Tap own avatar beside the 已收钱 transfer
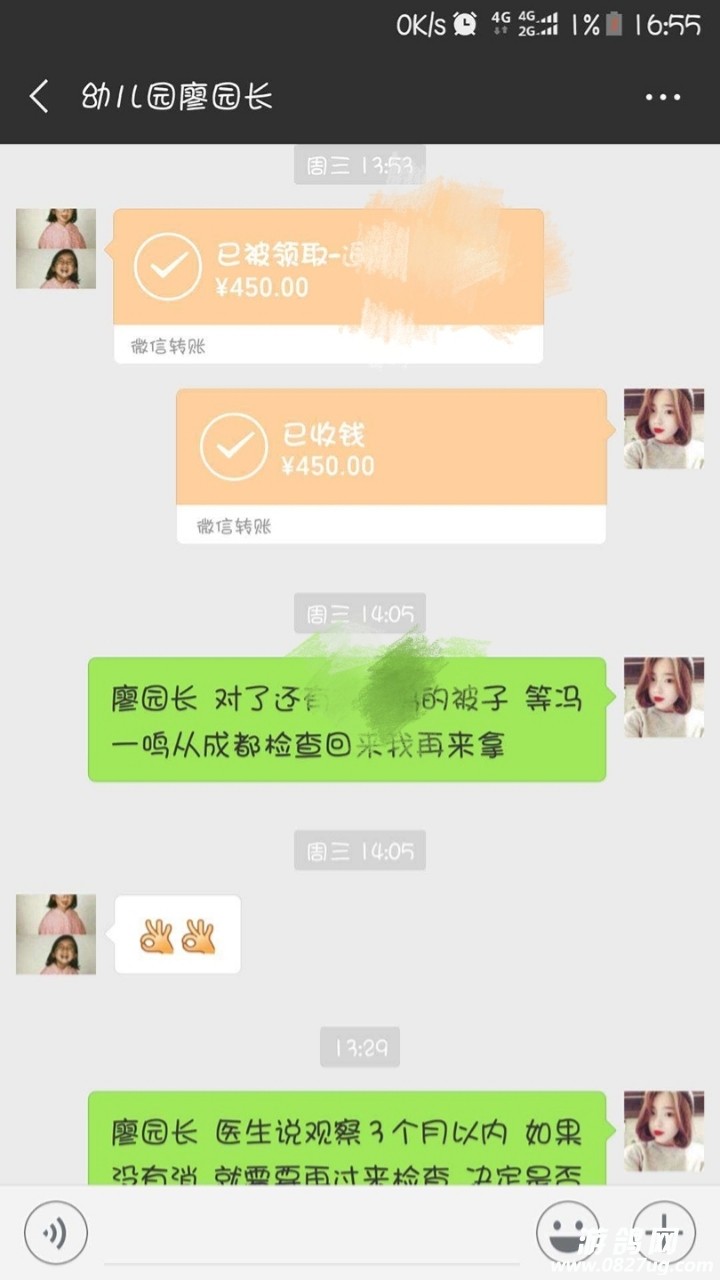The height and width of the screenshot is (1280, 720). (x=664, y=429)
